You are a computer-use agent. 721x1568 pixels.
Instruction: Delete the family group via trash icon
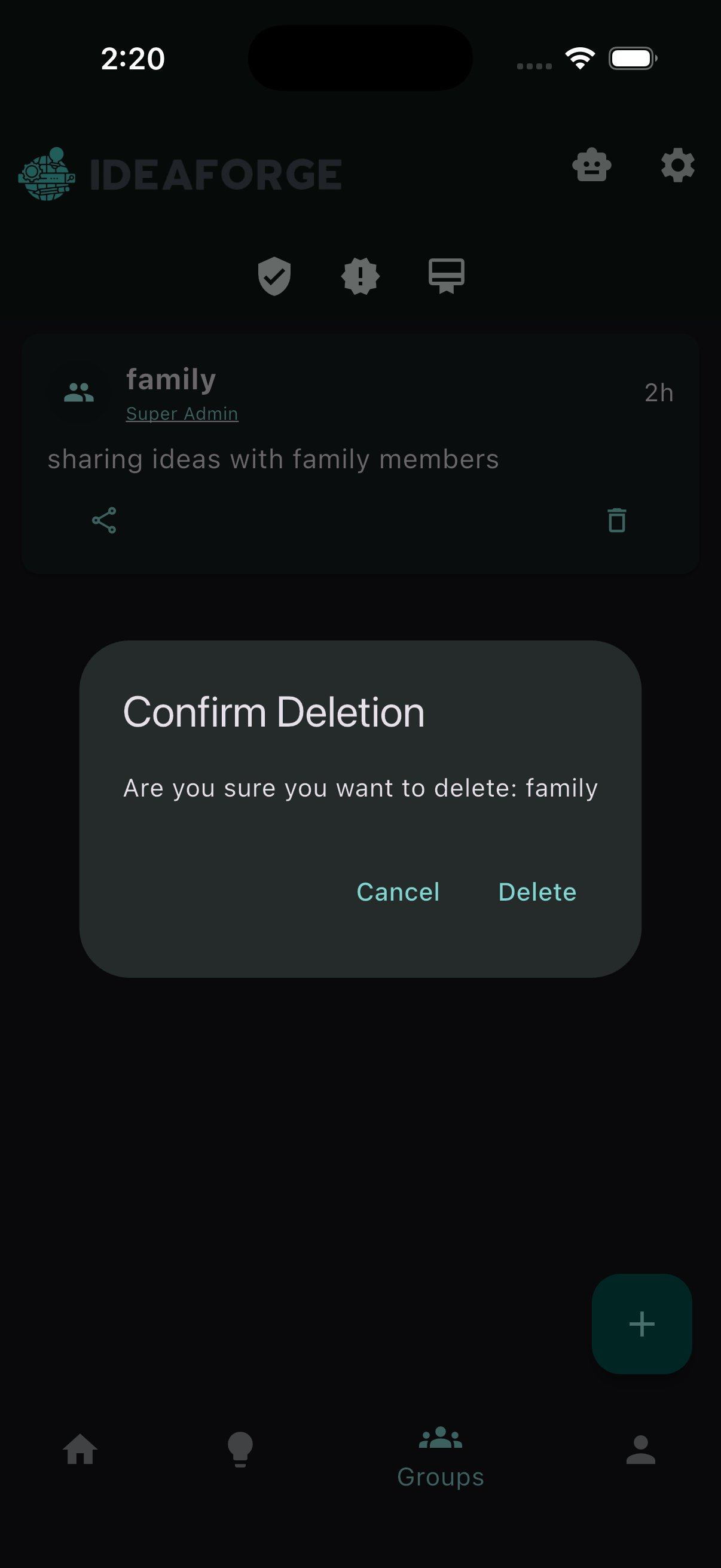point(617,520)
